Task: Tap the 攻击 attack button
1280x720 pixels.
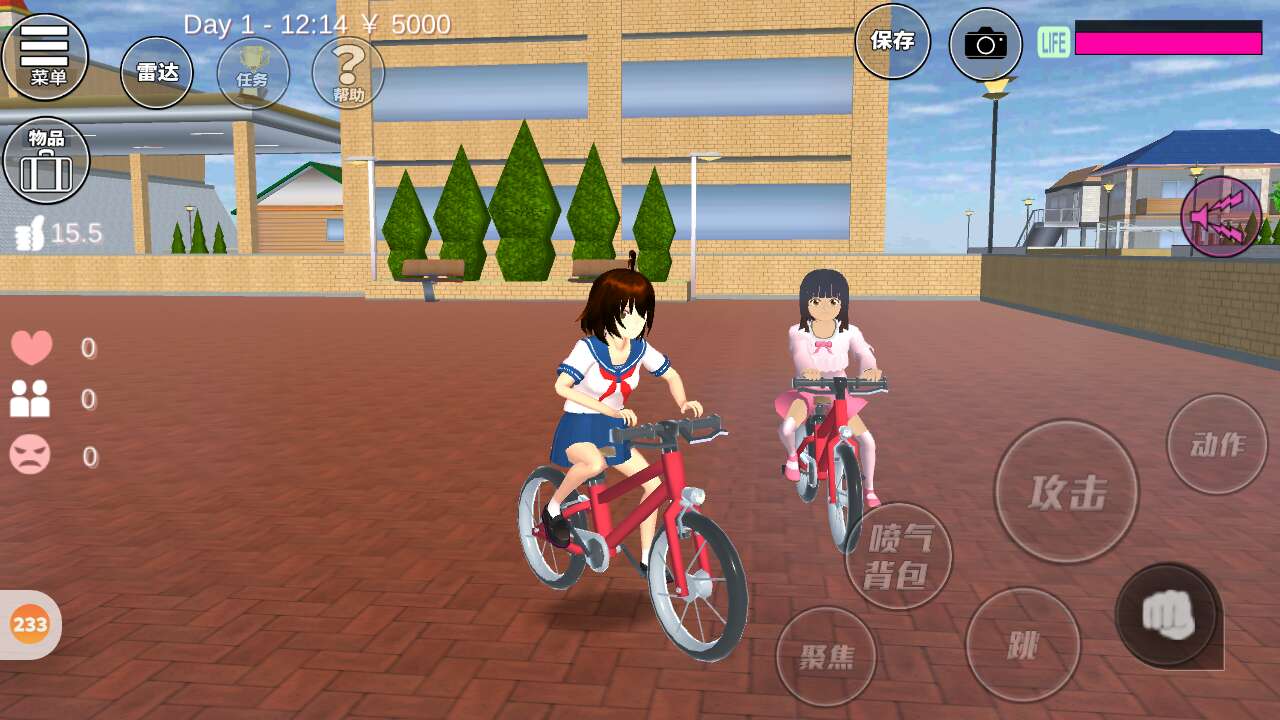Action: coord(1067,491)
